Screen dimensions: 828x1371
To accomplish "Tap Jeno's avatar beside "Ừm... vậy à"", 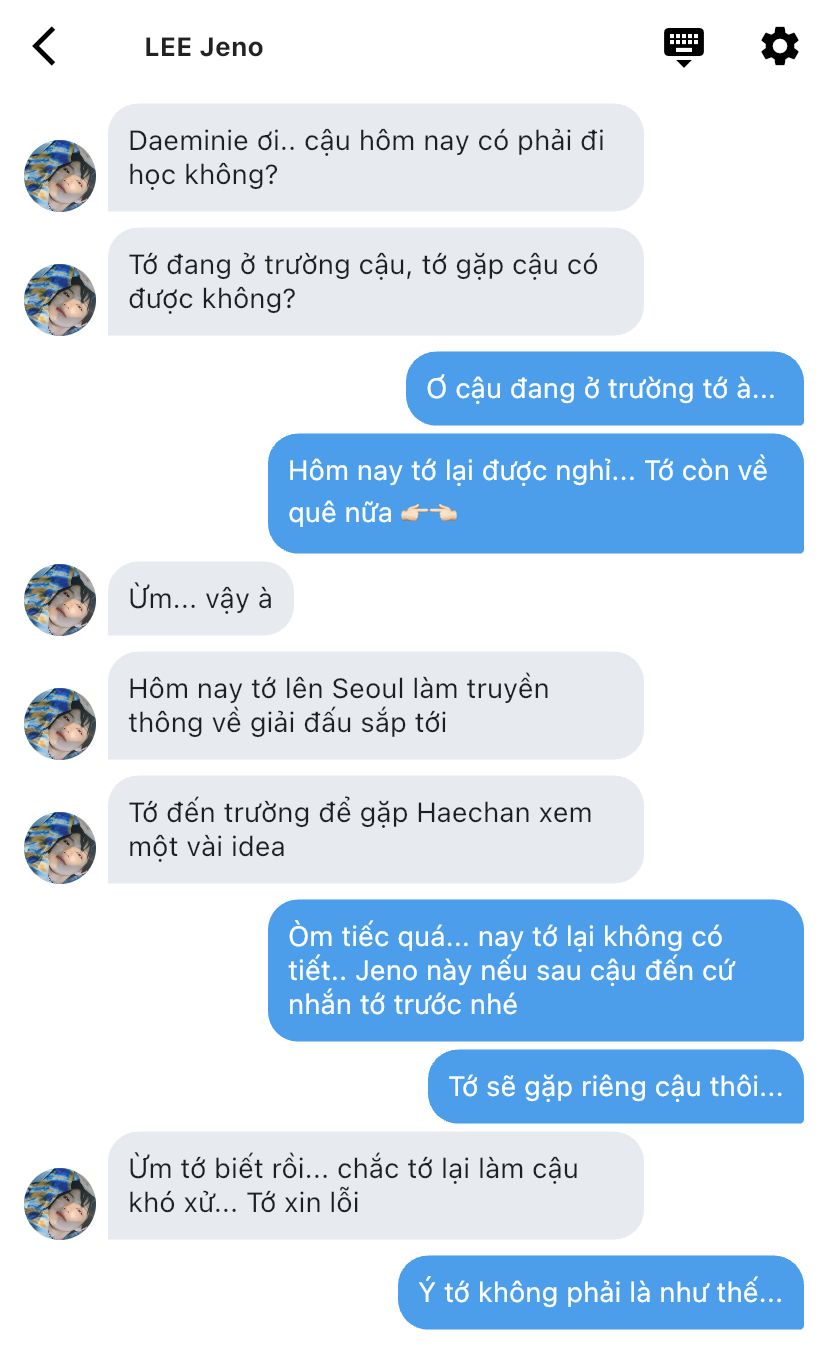I will click(60, 599).
